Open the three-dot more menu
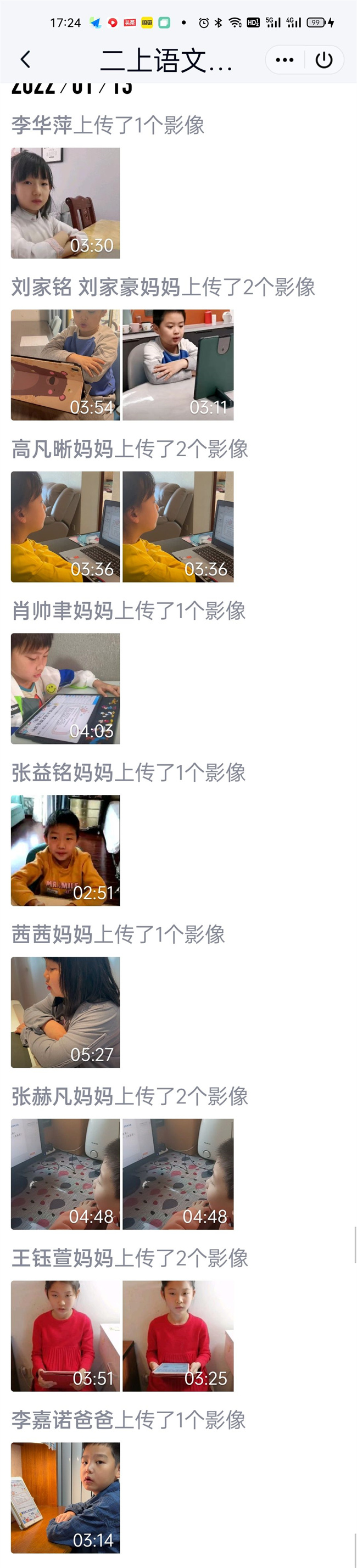Screen dimensions: 357x1568 tap(285, 60)
